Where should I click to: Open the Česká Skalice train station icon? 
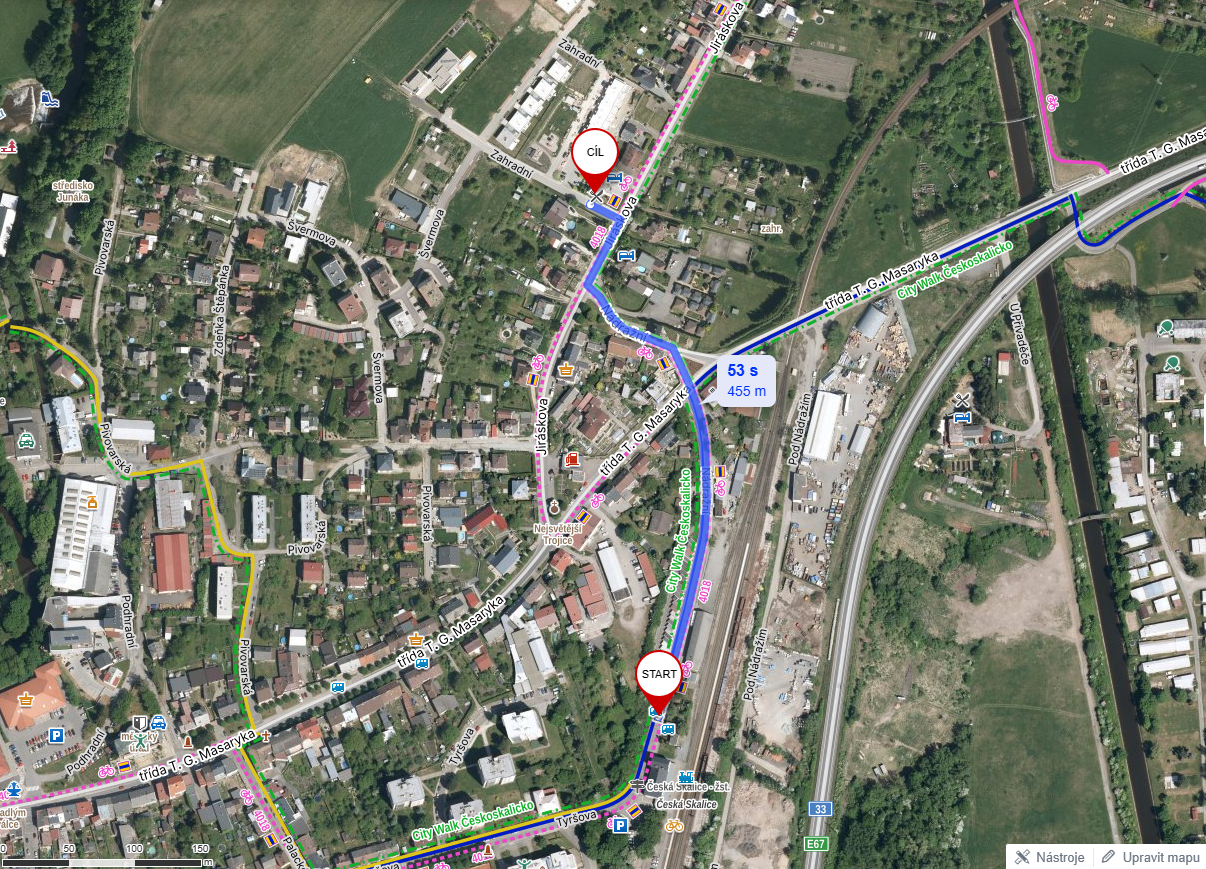pos(686,778)
